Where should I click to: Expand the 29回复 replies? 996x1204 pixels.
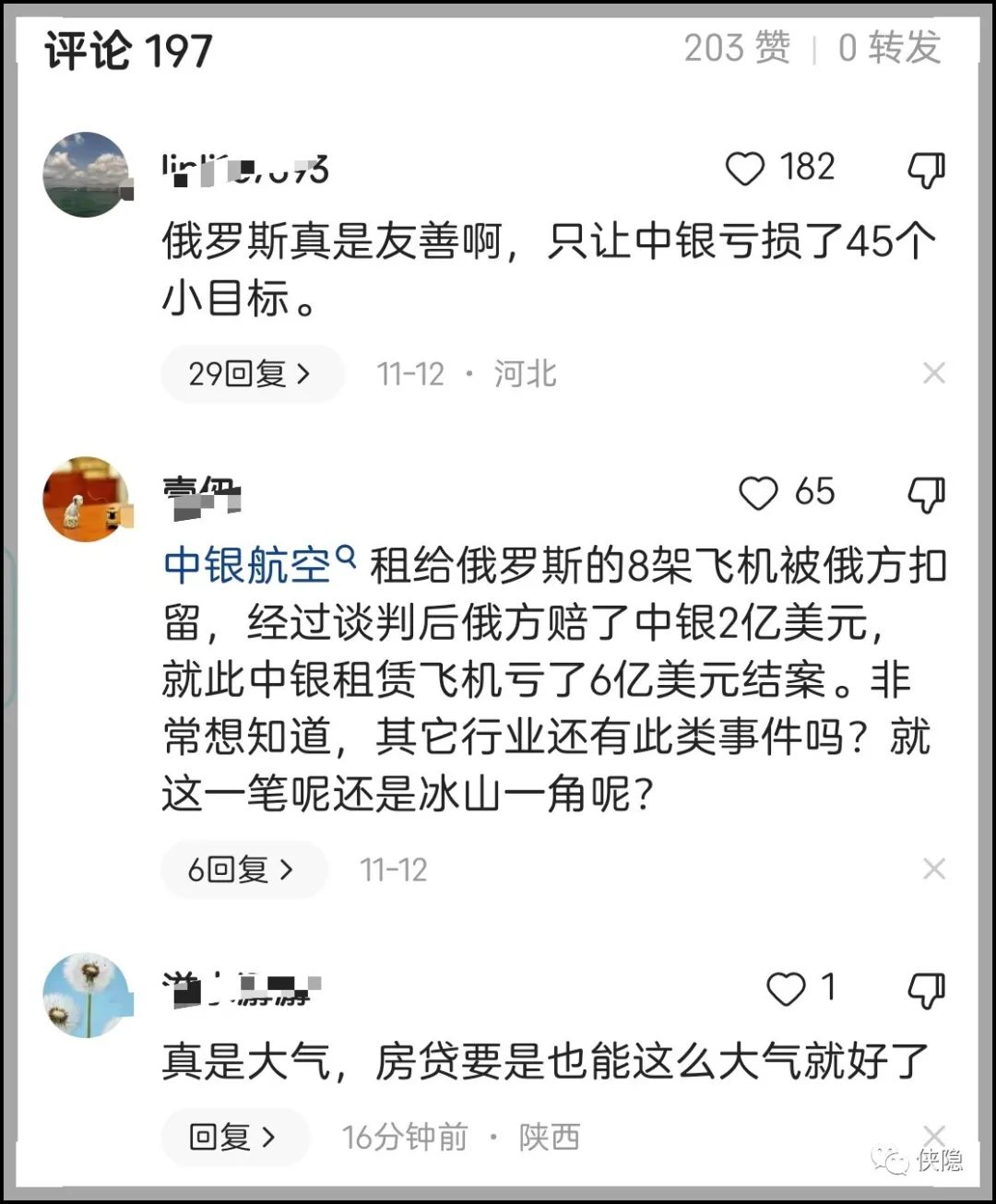pyautogui.click(x=251, y=373)
